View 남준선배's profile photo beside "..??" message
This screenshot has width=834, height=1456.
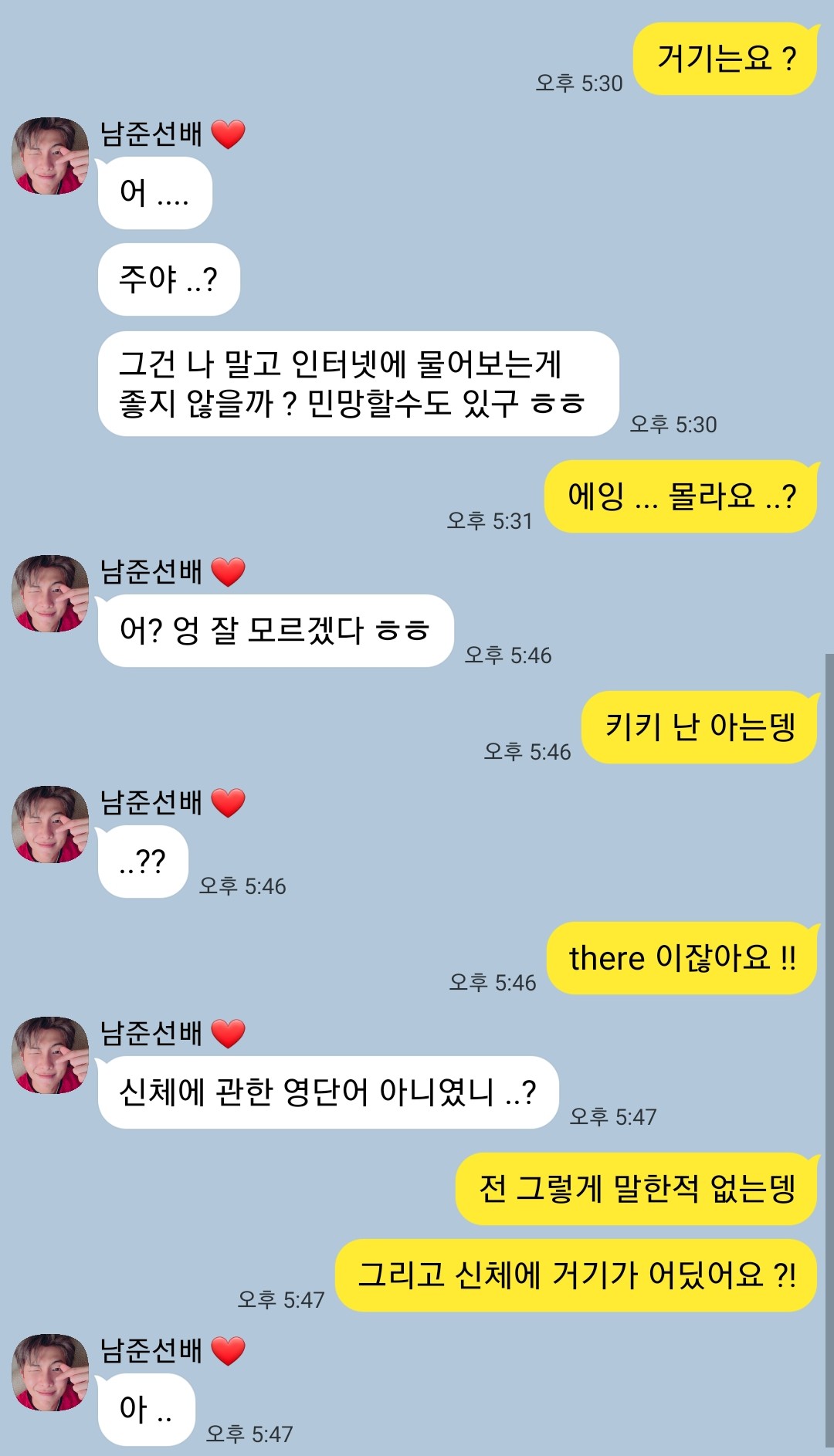click(x=50, y=825)
